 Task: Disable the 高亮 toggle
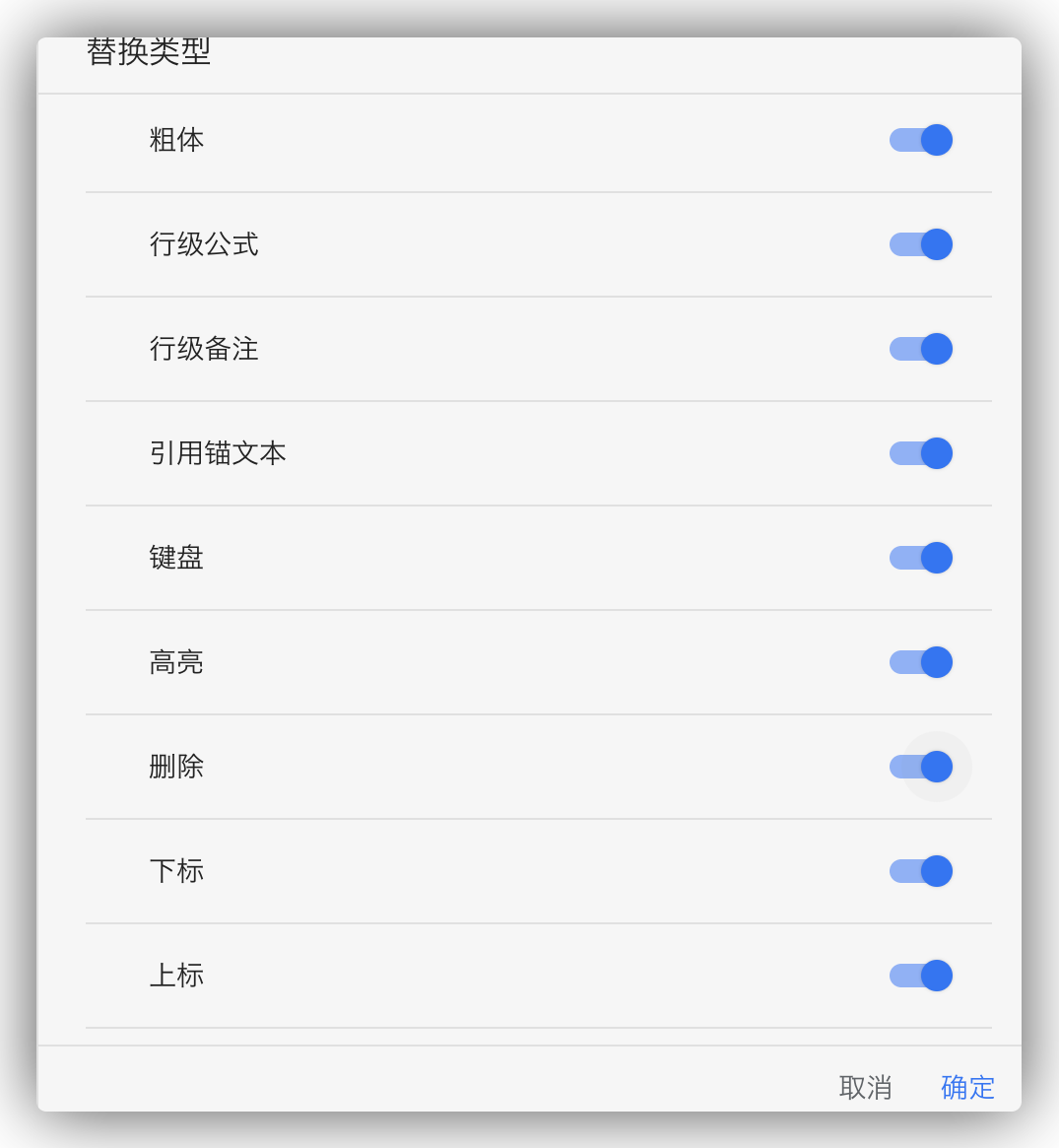[x=921, y=662]
